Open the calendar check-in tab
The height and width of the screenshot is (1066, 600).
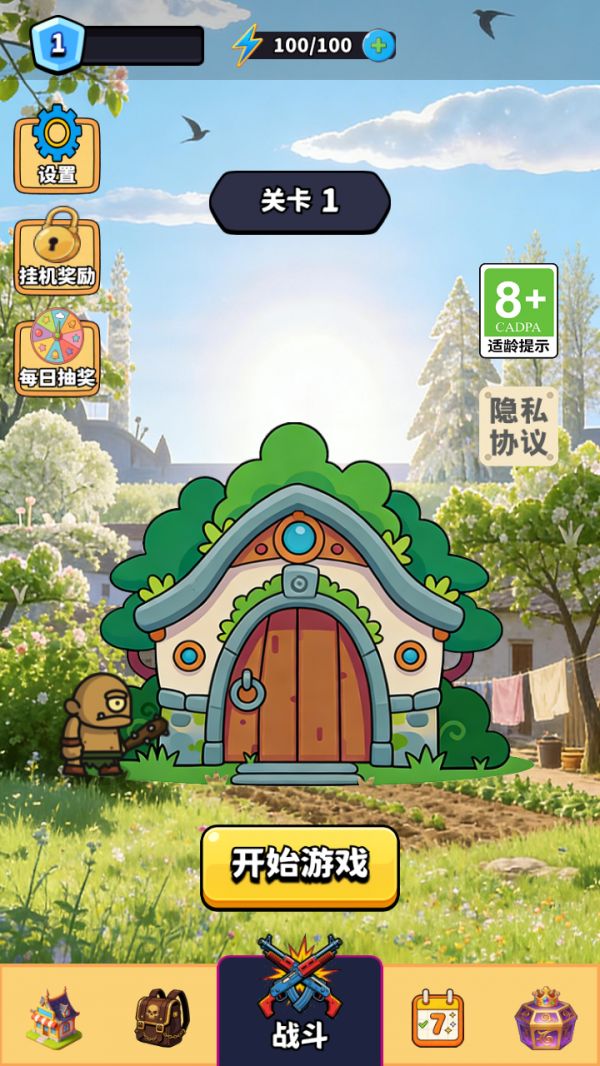click(438, 1018)
